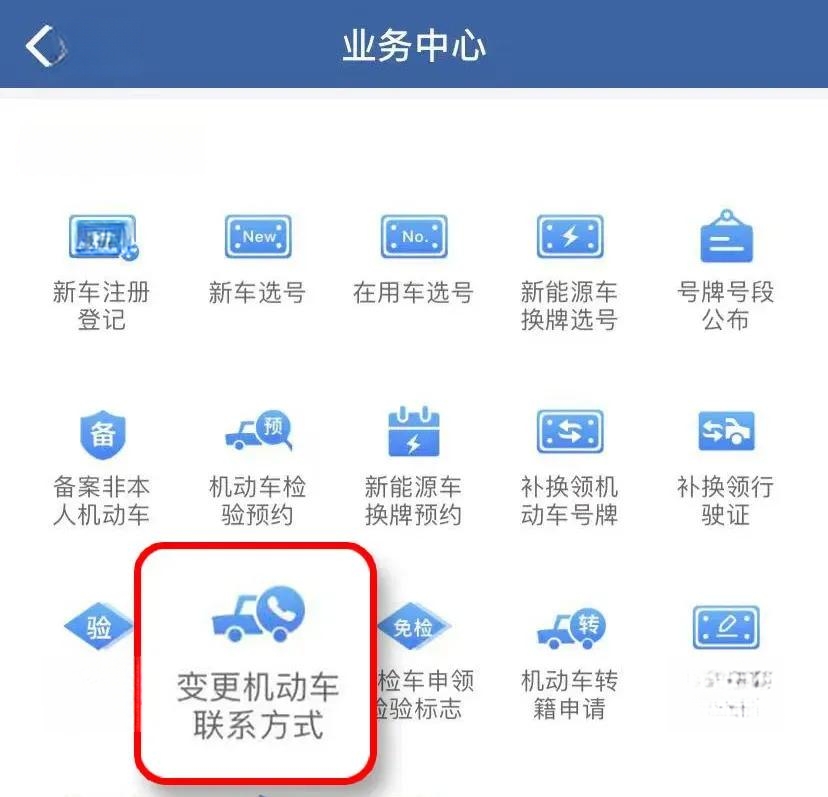This screenshot has width=828, height=797.
Task: Select 在用车选号
Action: (x=413, y=258)
